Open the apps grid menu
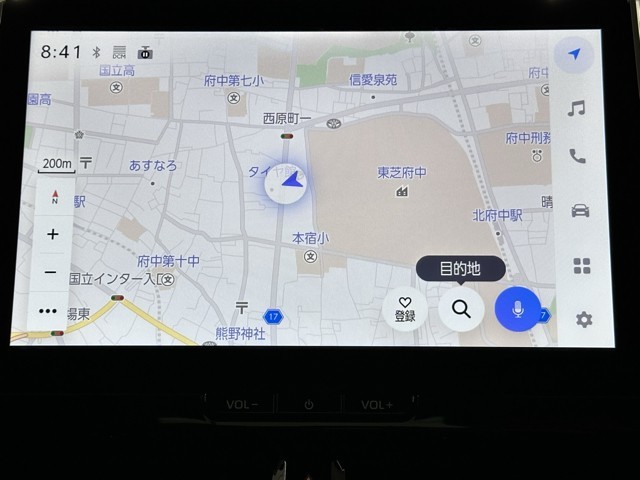 point(581,265)
